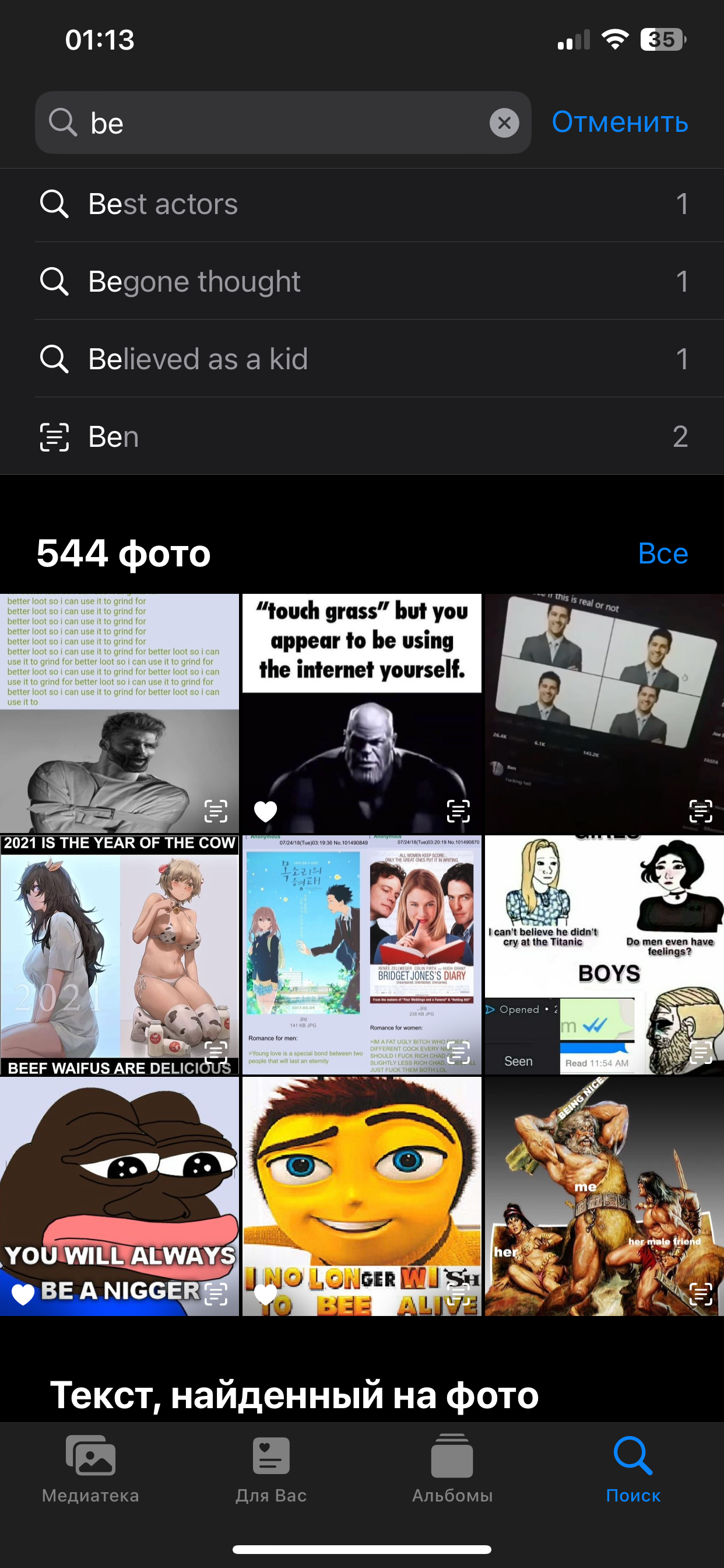Open the "being nice" barbarian meme photo
724x1568 pixels.
tap(603, 1195)
